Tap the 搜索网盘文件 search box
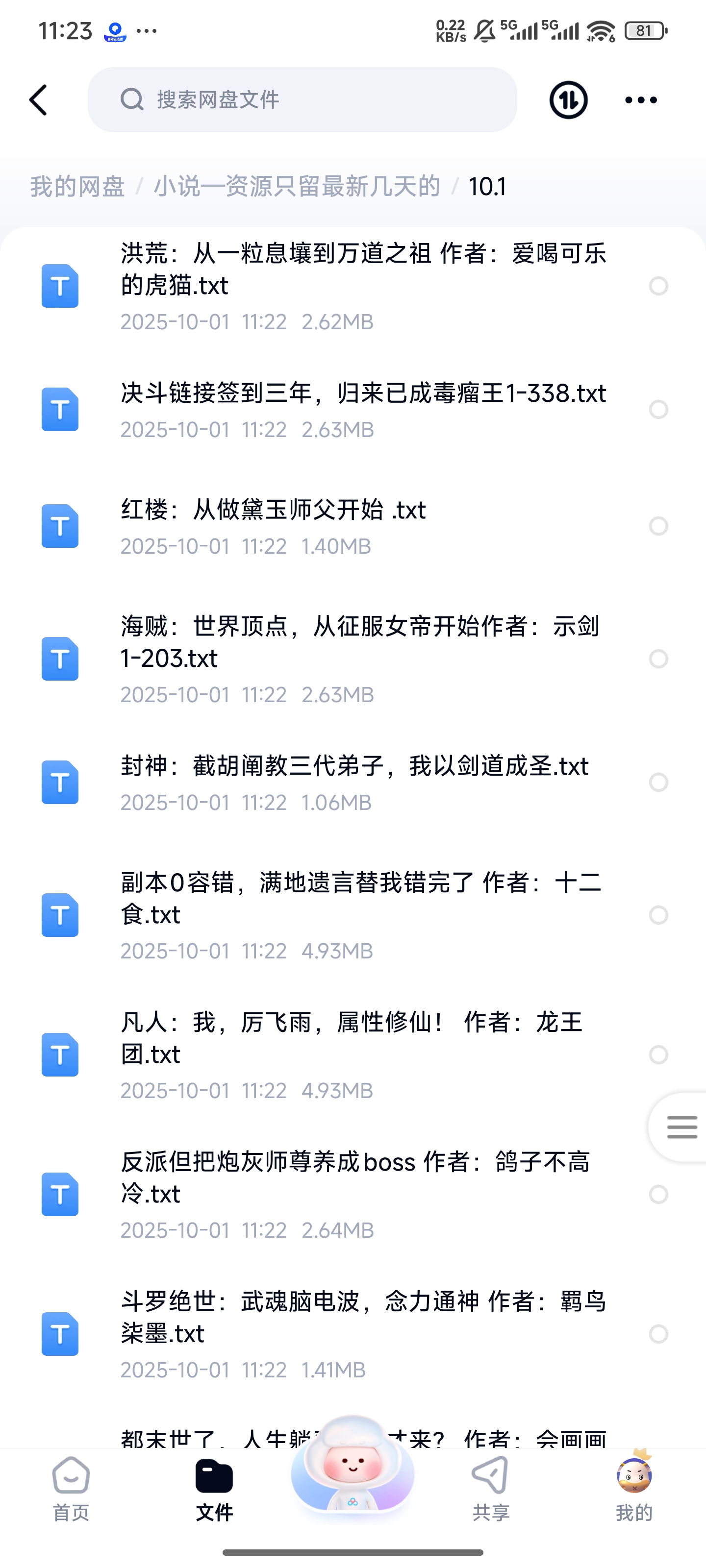The width and height of the screenshot is (706, 1568). click(x=302, y=100)
